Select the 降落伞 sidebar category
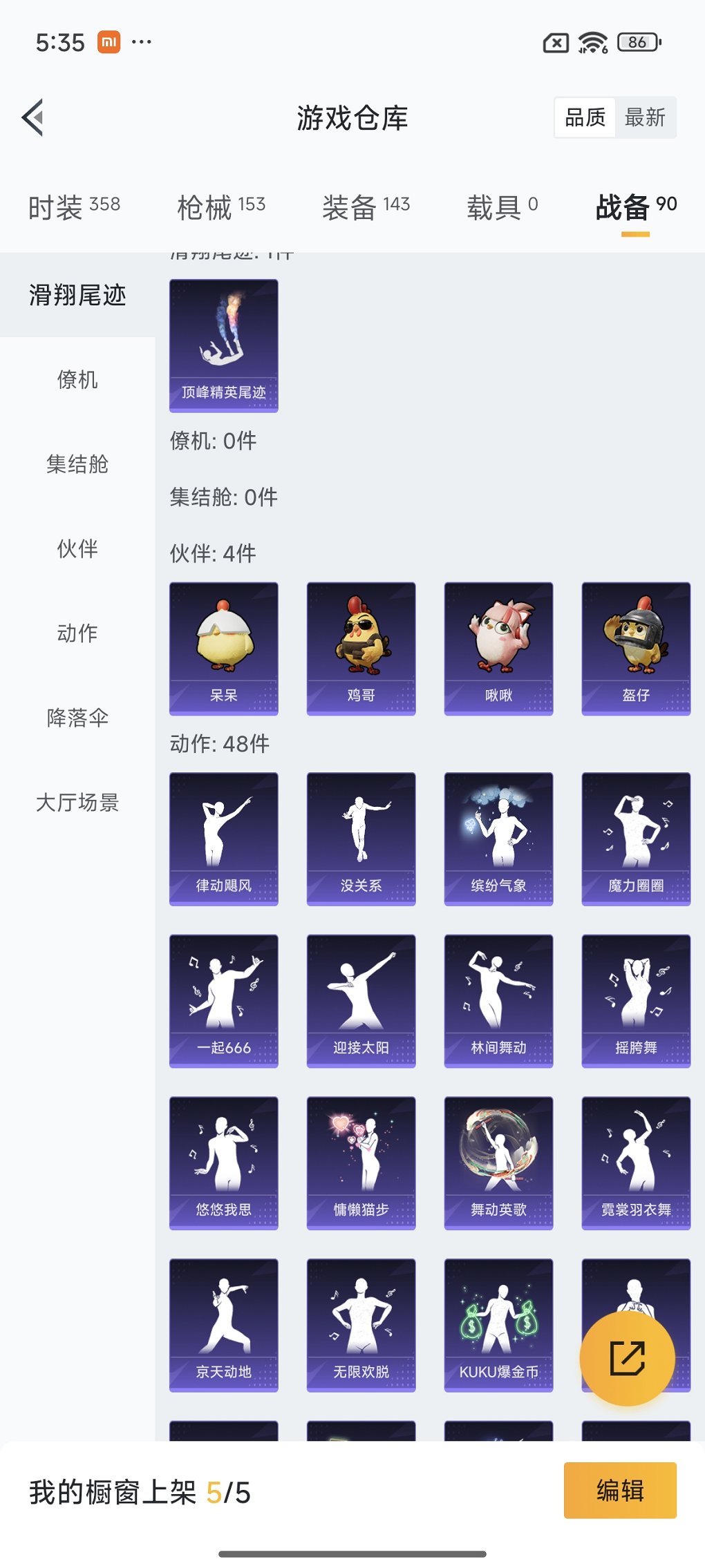 [77, 718]
